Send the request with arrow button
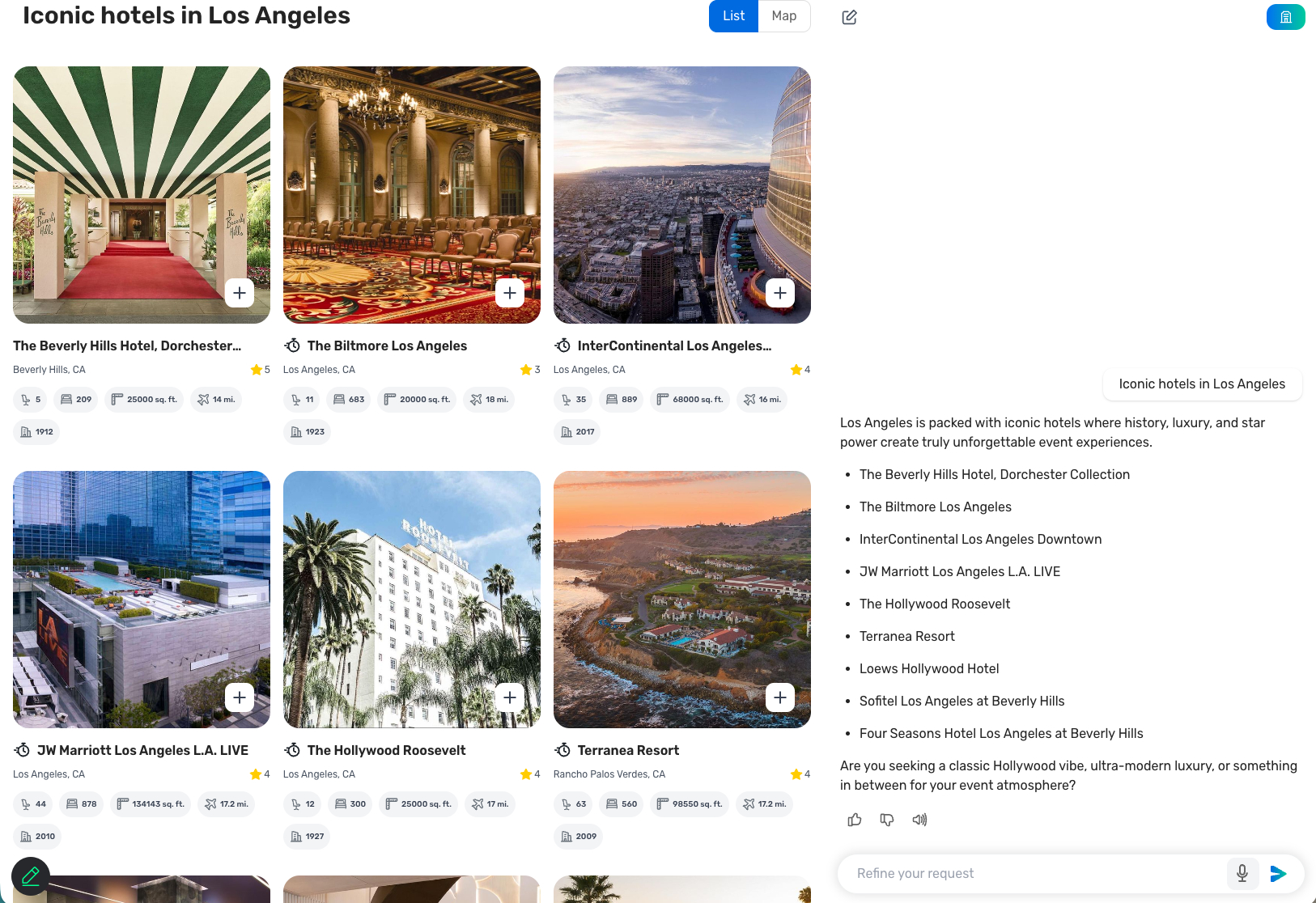 click(1278, 873)
